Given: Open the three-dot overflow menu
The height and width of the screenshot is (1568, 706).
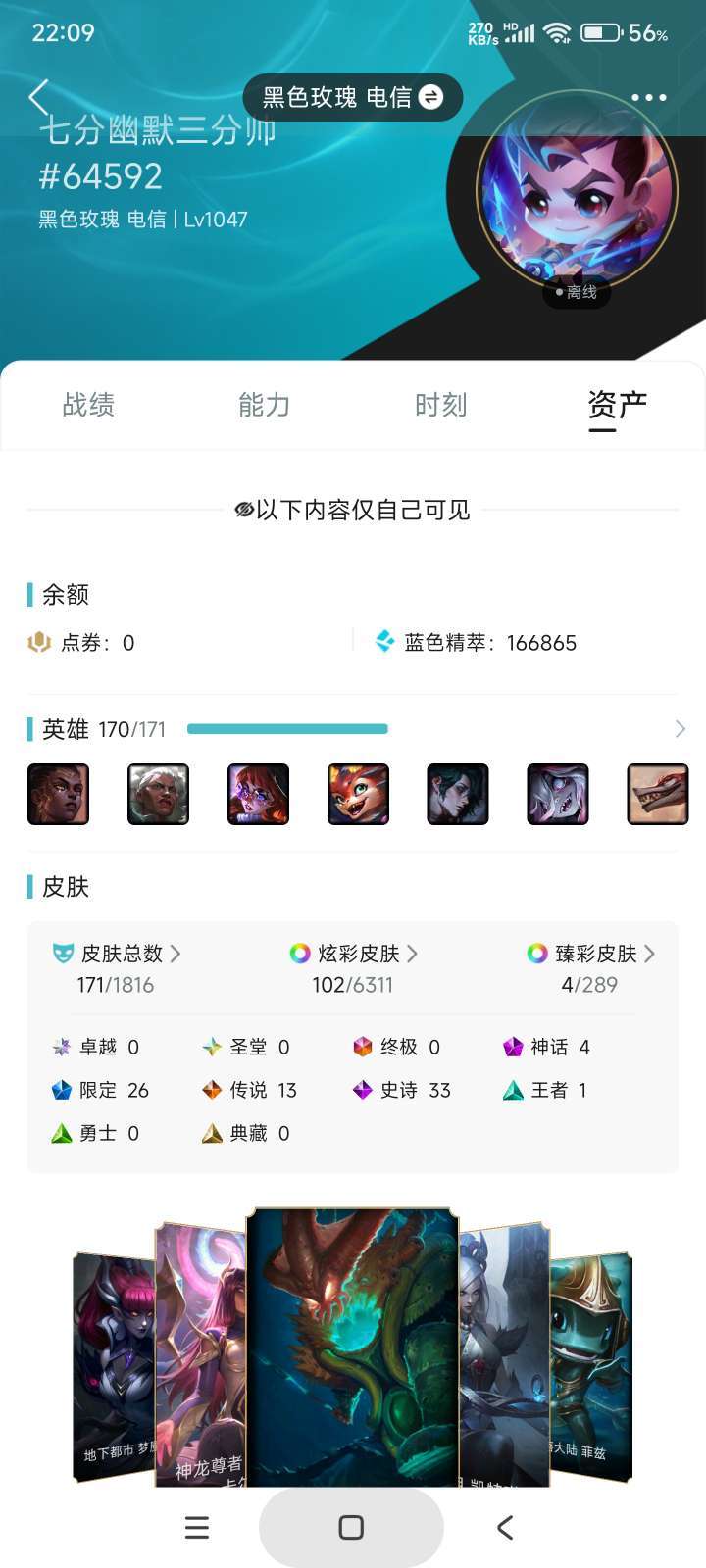Looking at the screenshot, I should pos(649,97).
